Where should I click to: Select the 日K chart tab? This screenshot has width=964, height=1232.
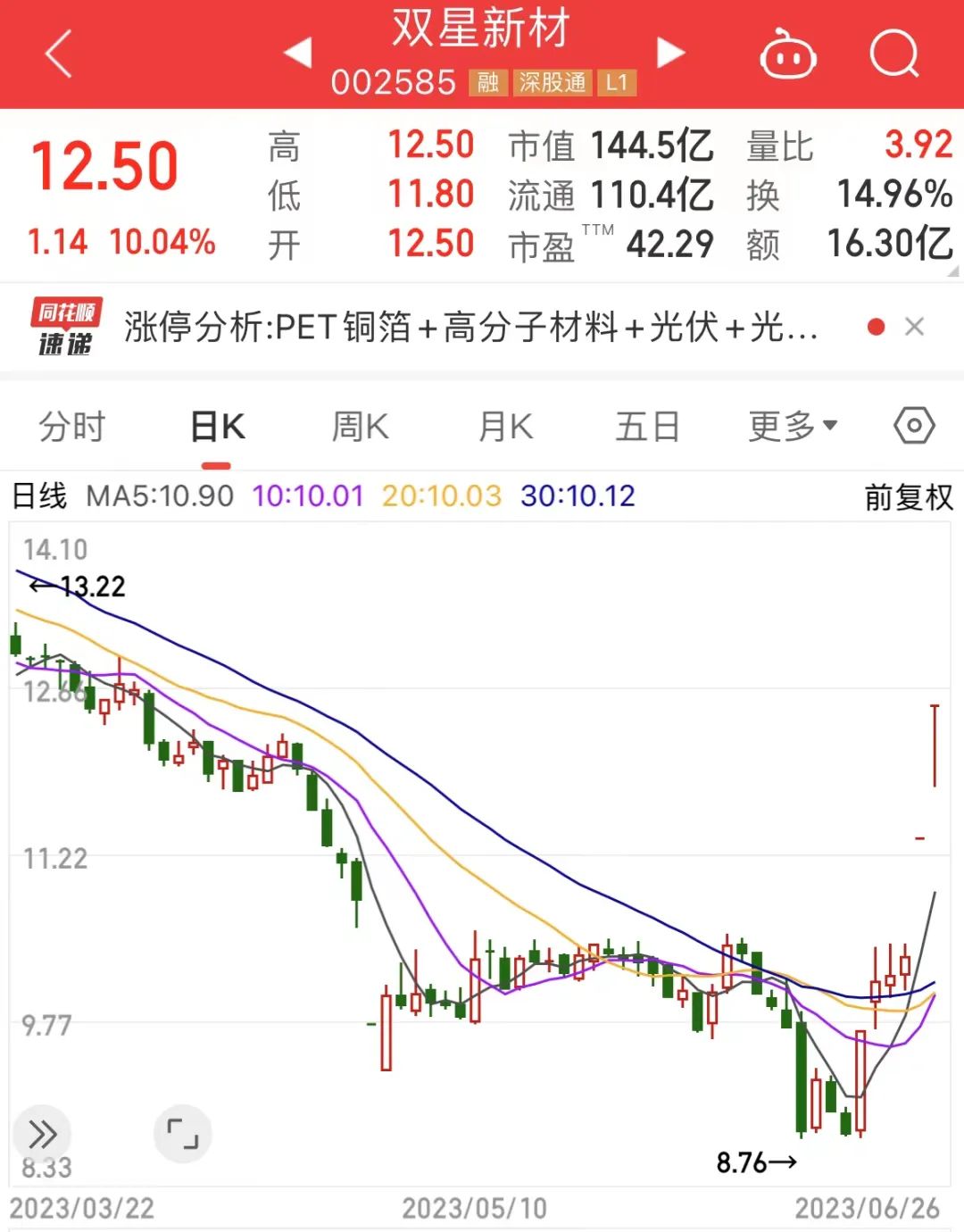(x=217, y=427)
